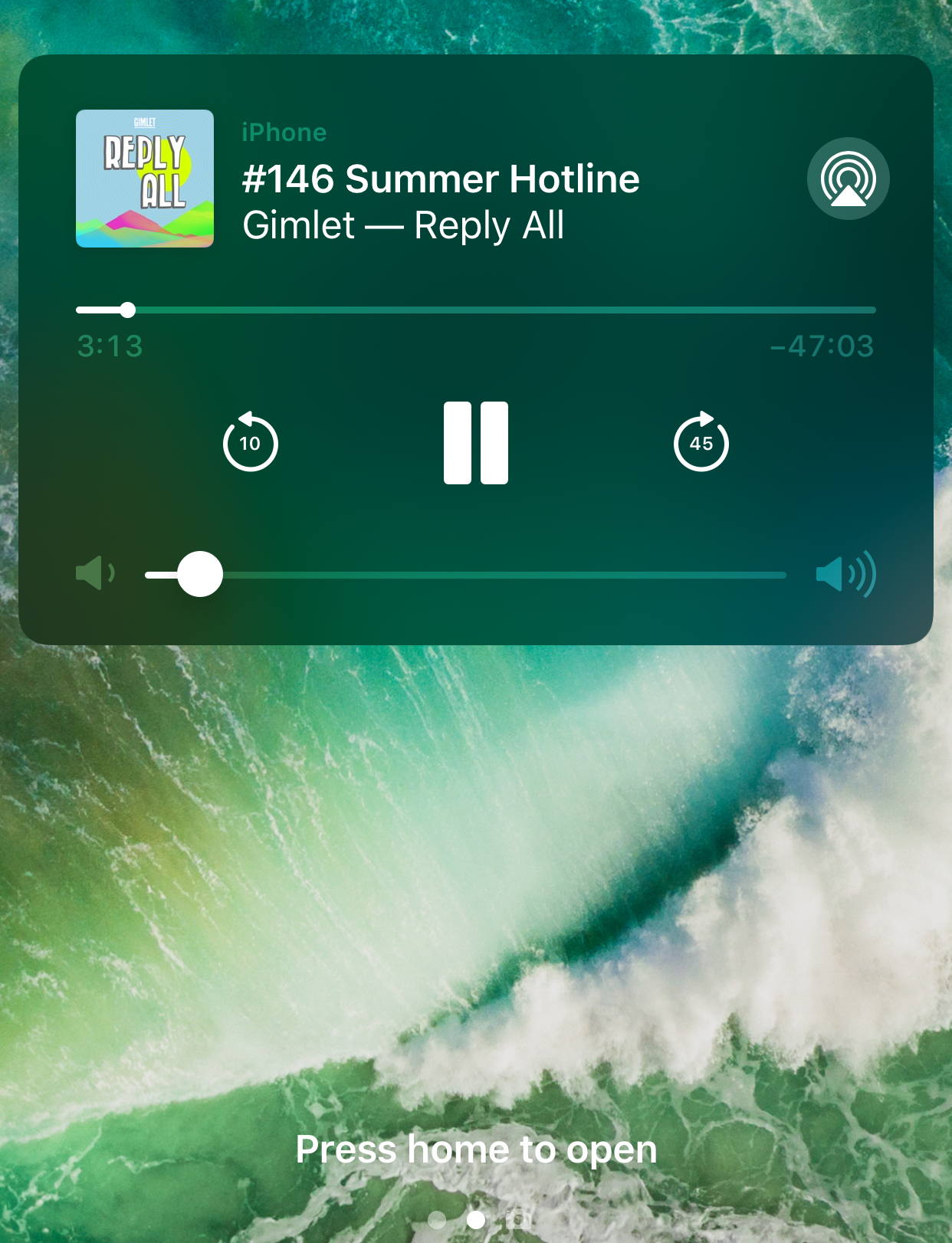Open Reply All album artwork
This screenshot has width=952, height=1243.
pos(145,179)
